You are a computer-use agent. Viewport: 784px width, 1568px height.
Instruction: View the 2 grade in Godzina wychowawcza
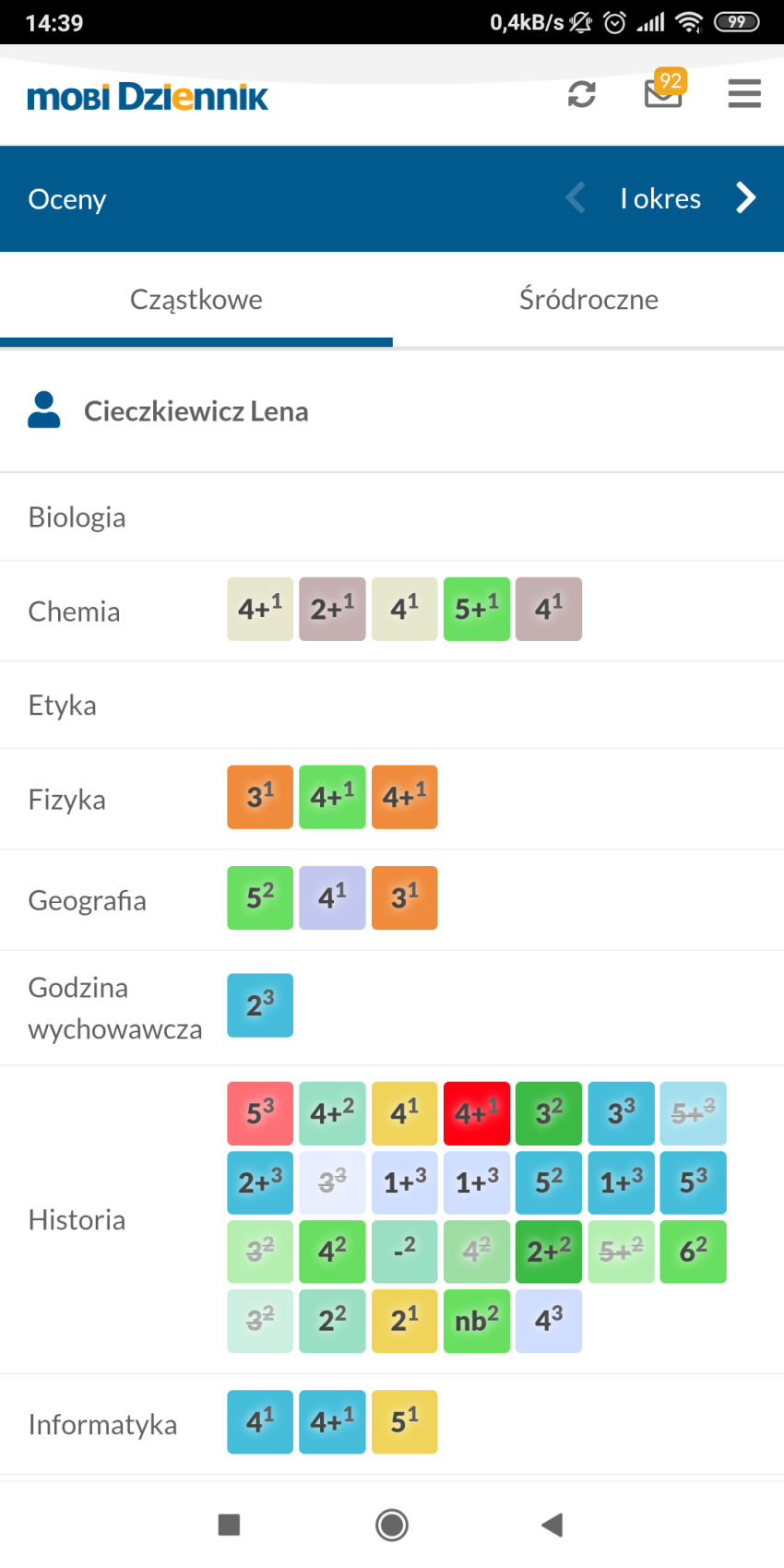260,1005
